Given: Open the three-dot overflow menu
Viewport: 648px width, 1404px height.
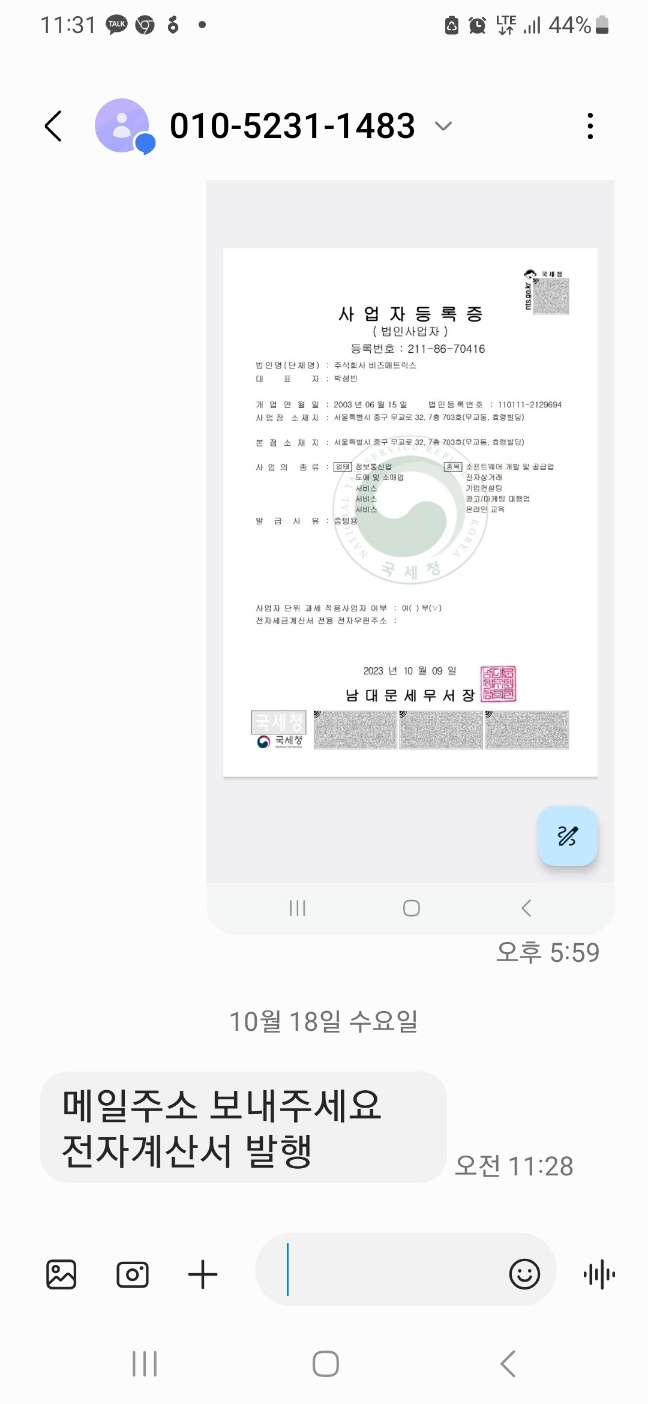Looking at the screenshot, I should click(590, 126).
